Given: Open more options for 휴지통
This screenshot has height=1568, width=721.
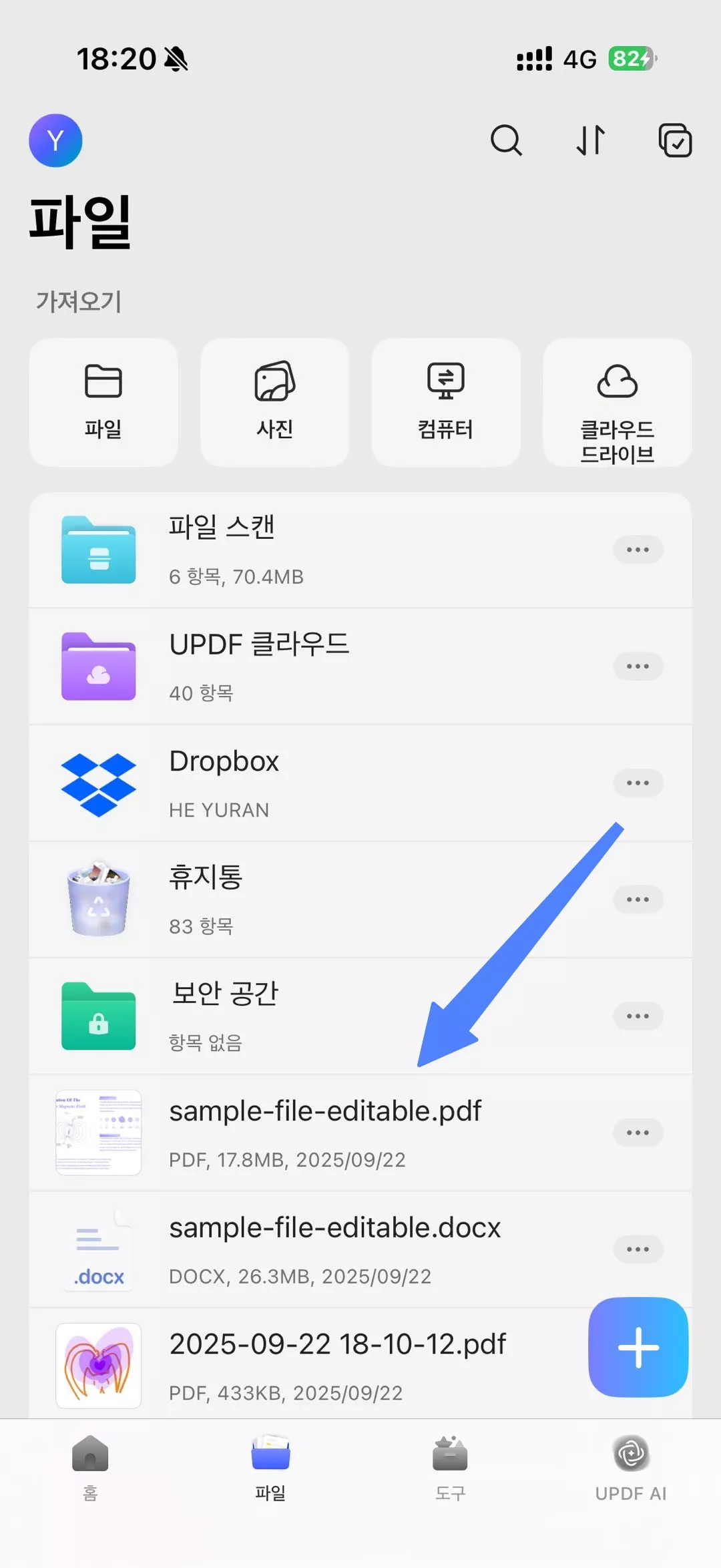Looking at the screenshot, I should [638, 900].
